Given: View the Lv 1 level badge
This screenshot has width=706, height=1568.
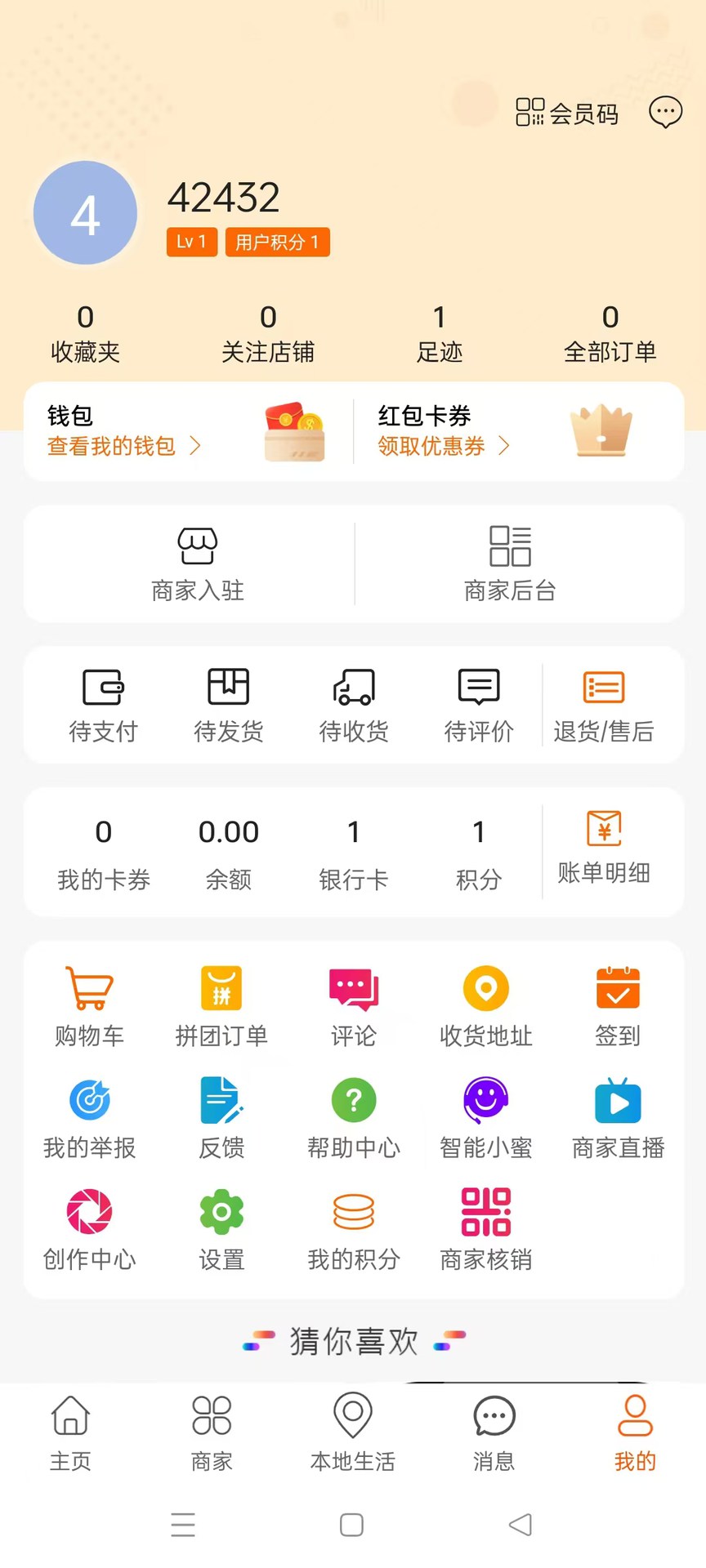Looking at the screenshot, I should click(x=191, y=242).
